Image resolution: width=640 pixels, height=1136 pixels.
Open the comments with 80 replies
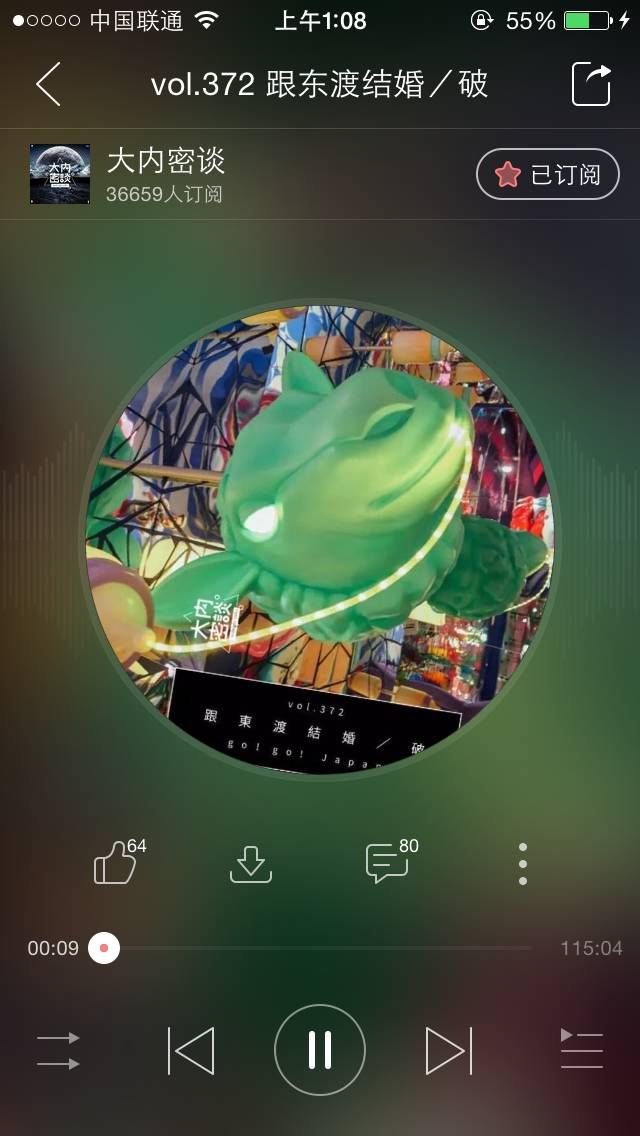pos(388,862)
